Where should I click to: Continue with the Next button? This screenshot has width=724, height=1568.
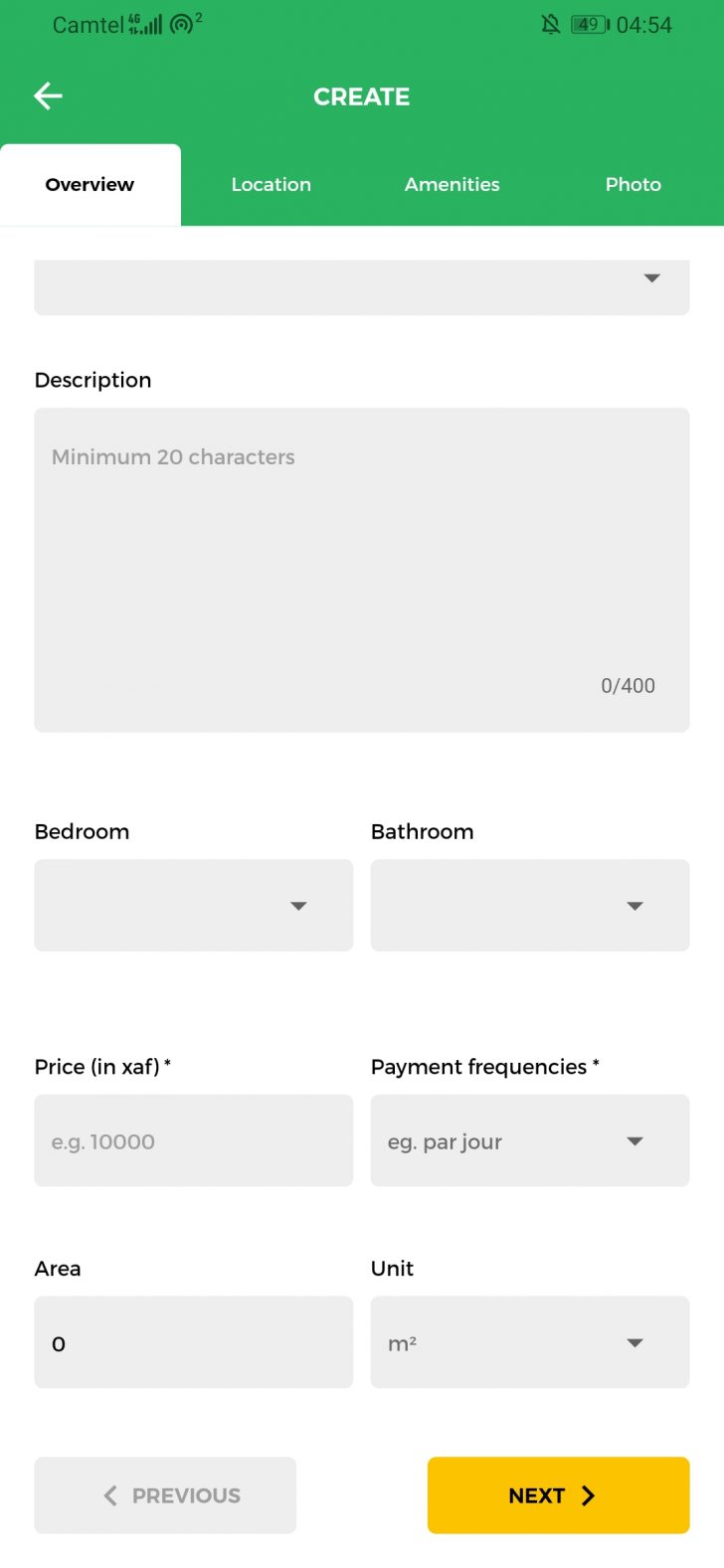coord(558,1494)
